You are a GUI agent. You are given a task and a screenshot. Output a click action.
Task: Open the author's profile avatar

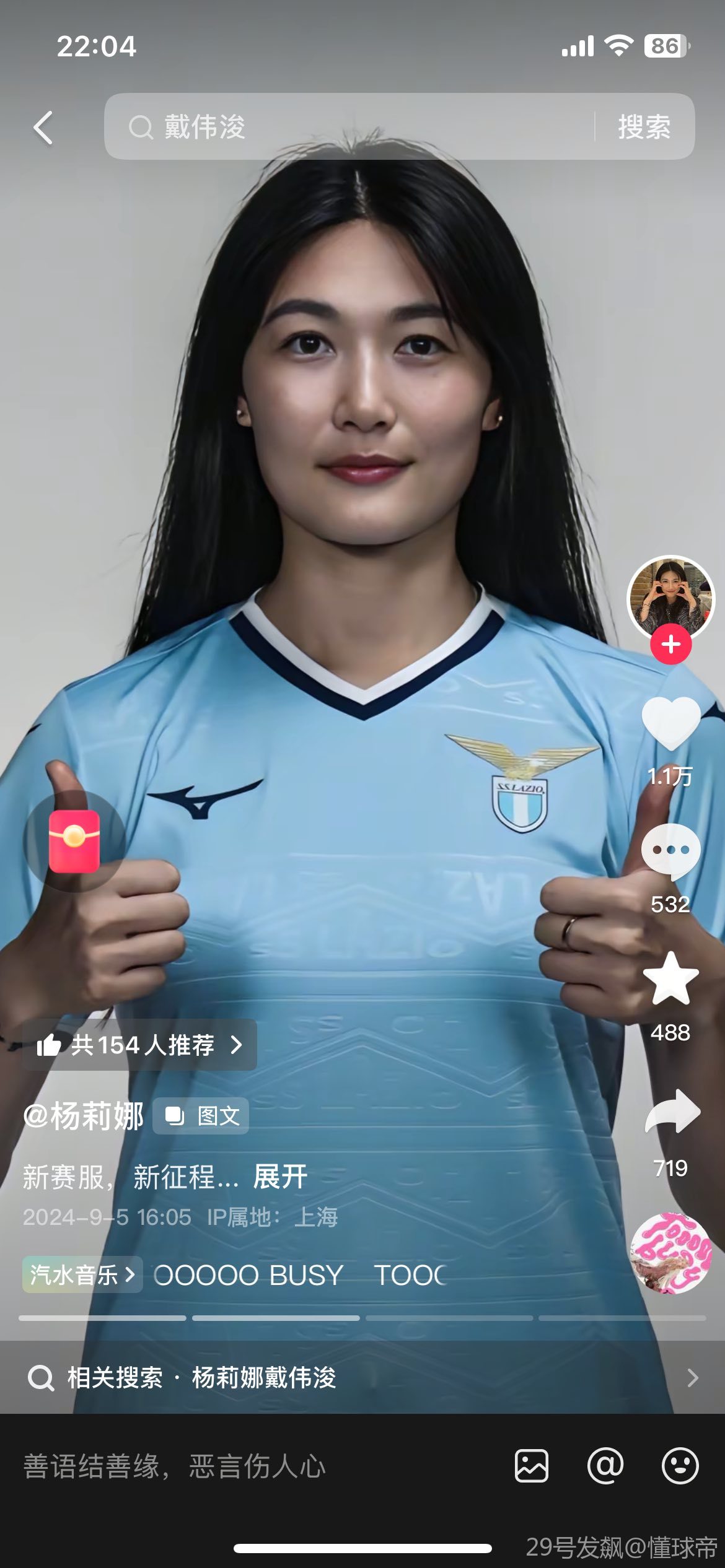(x=670, y=596)
